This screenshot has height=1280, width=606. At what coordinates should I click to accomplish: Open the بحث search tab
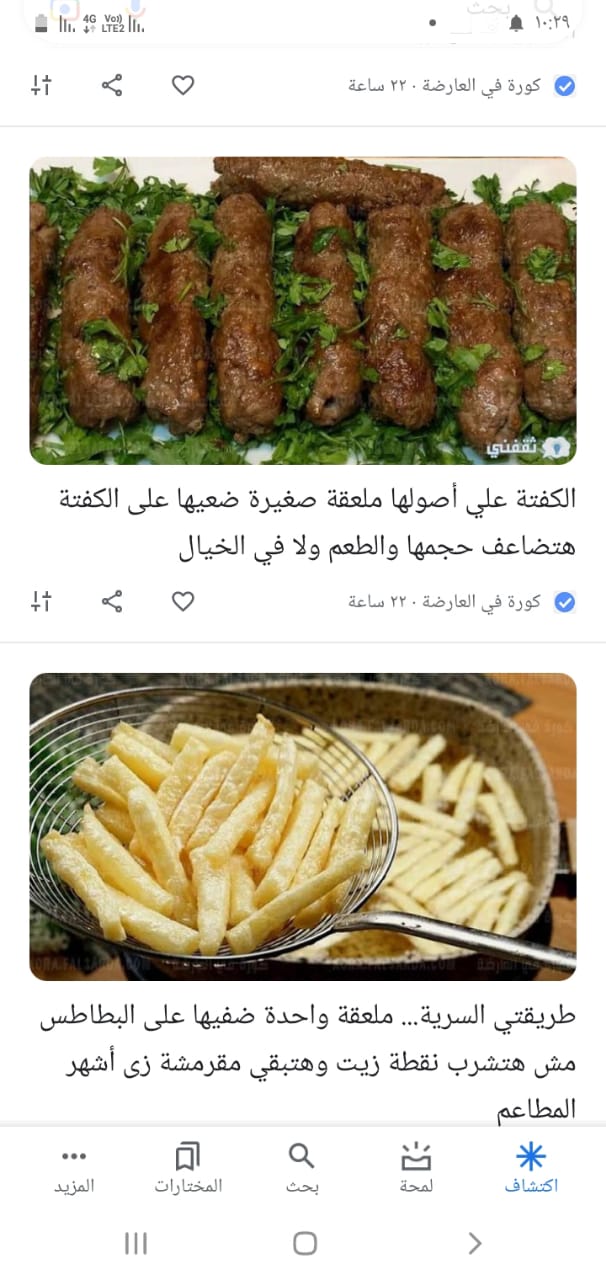tap(302, 1168)
